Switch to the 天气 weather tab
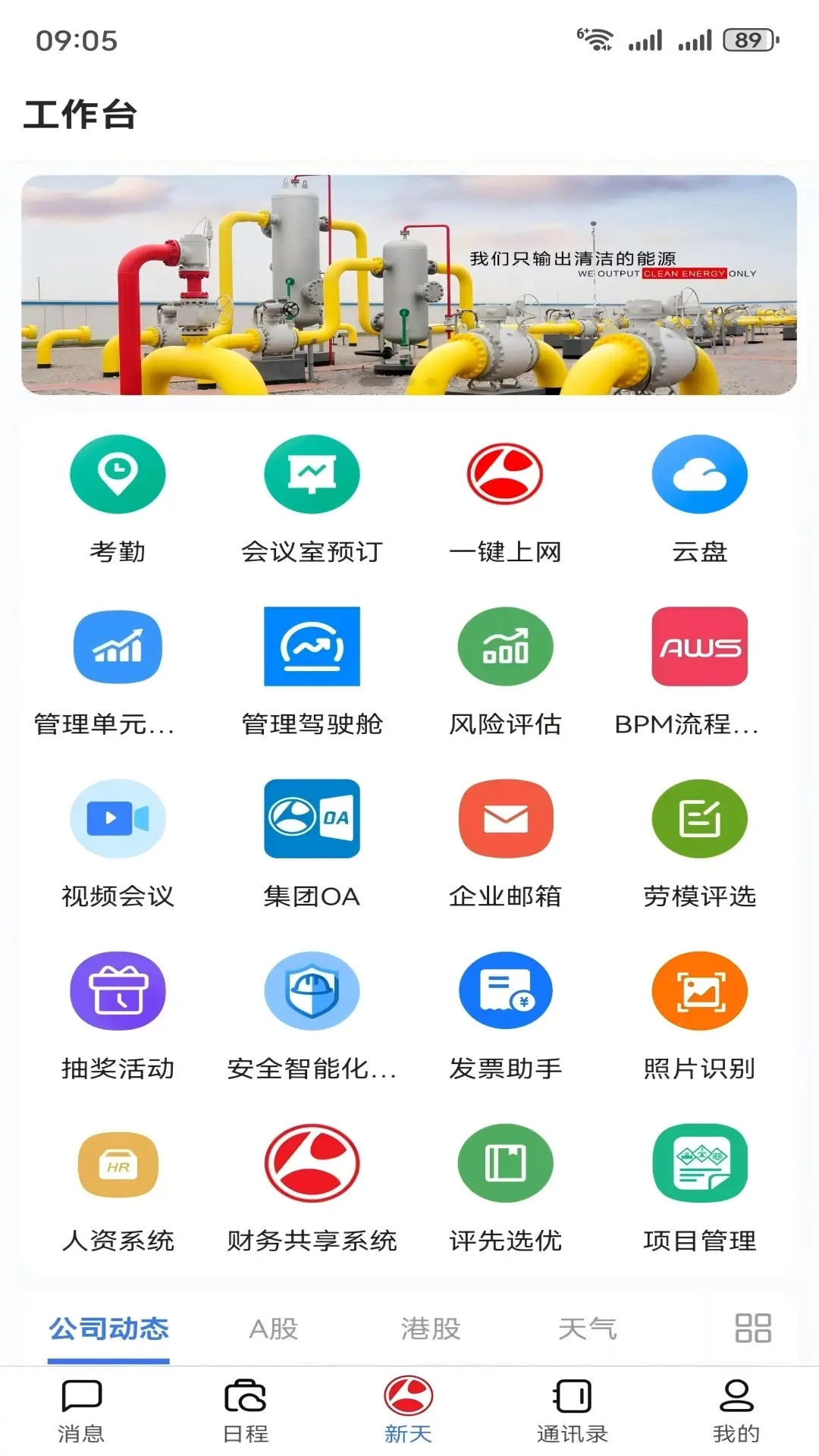The image size is (819, 1456). tap(588, 1329)
